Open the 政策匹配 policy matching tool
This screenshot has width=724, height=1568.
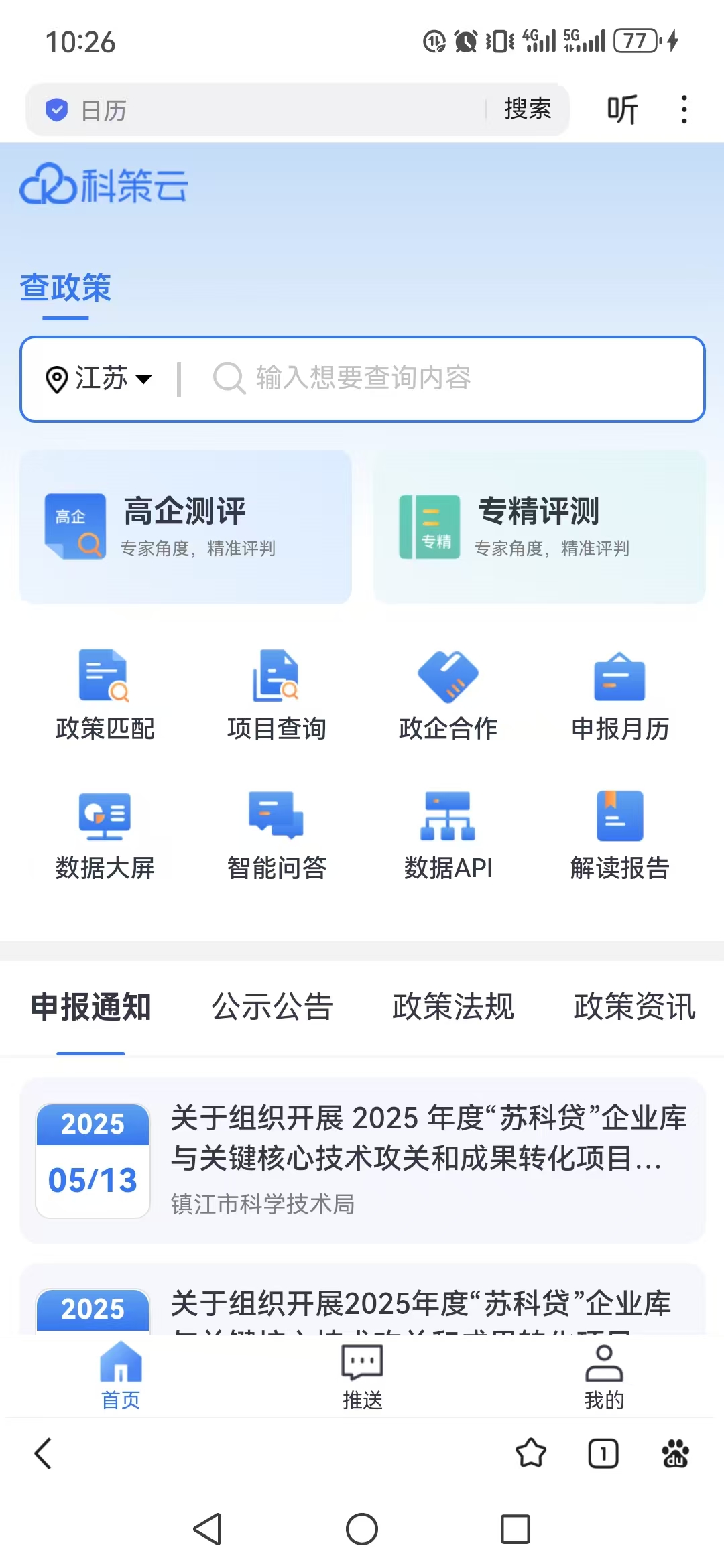tap(105, 694)
